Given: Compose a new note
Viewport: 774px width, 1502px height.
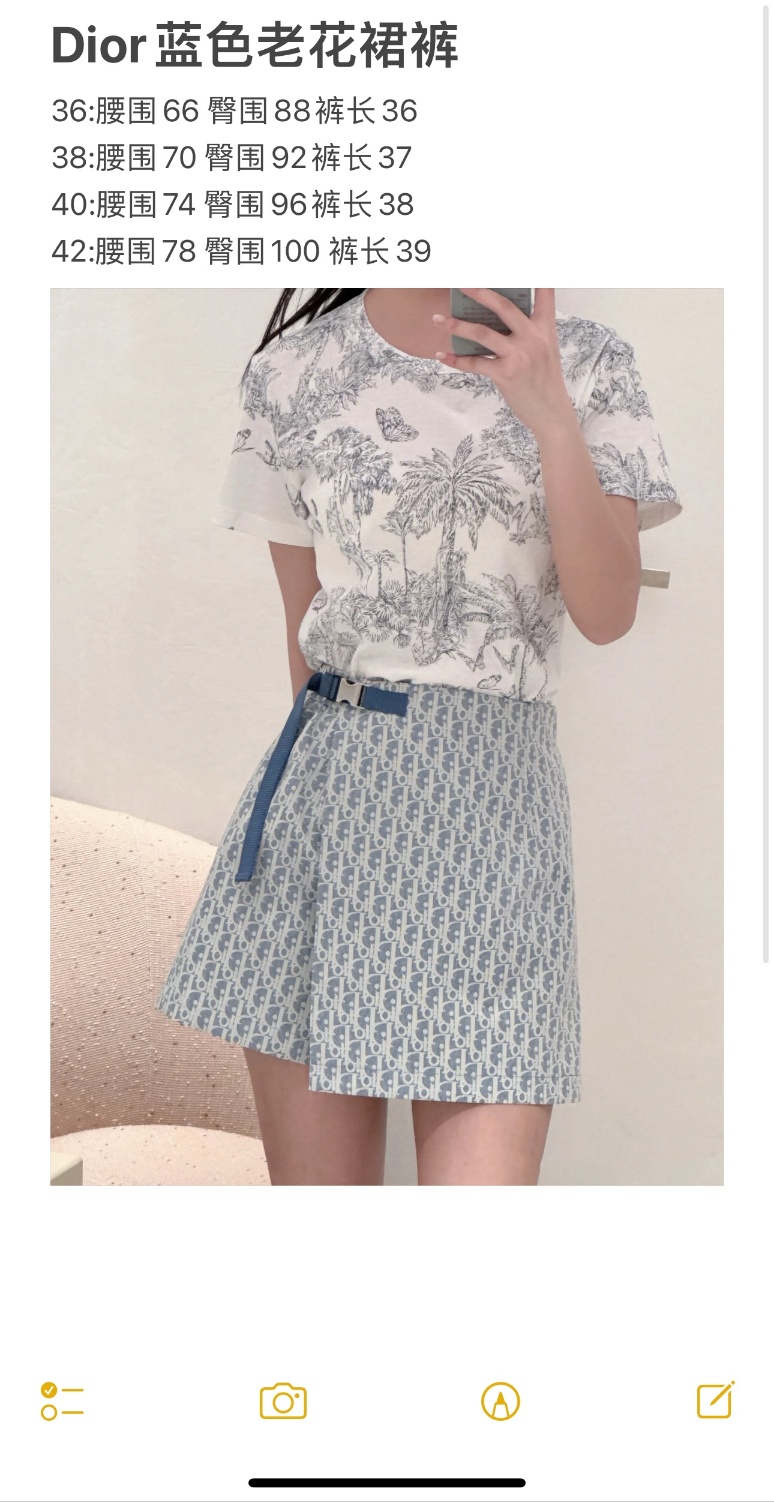Looking at the screenshot, I should click(x=716, y=1400).
